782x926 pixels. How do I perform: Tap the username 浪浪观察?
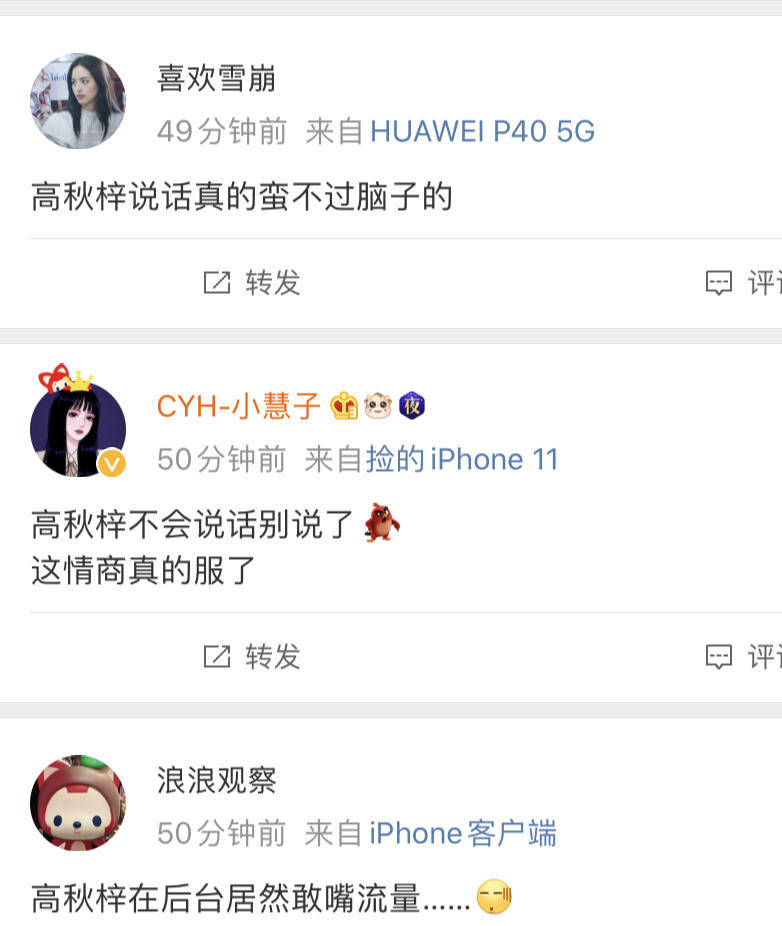[216, 780]
